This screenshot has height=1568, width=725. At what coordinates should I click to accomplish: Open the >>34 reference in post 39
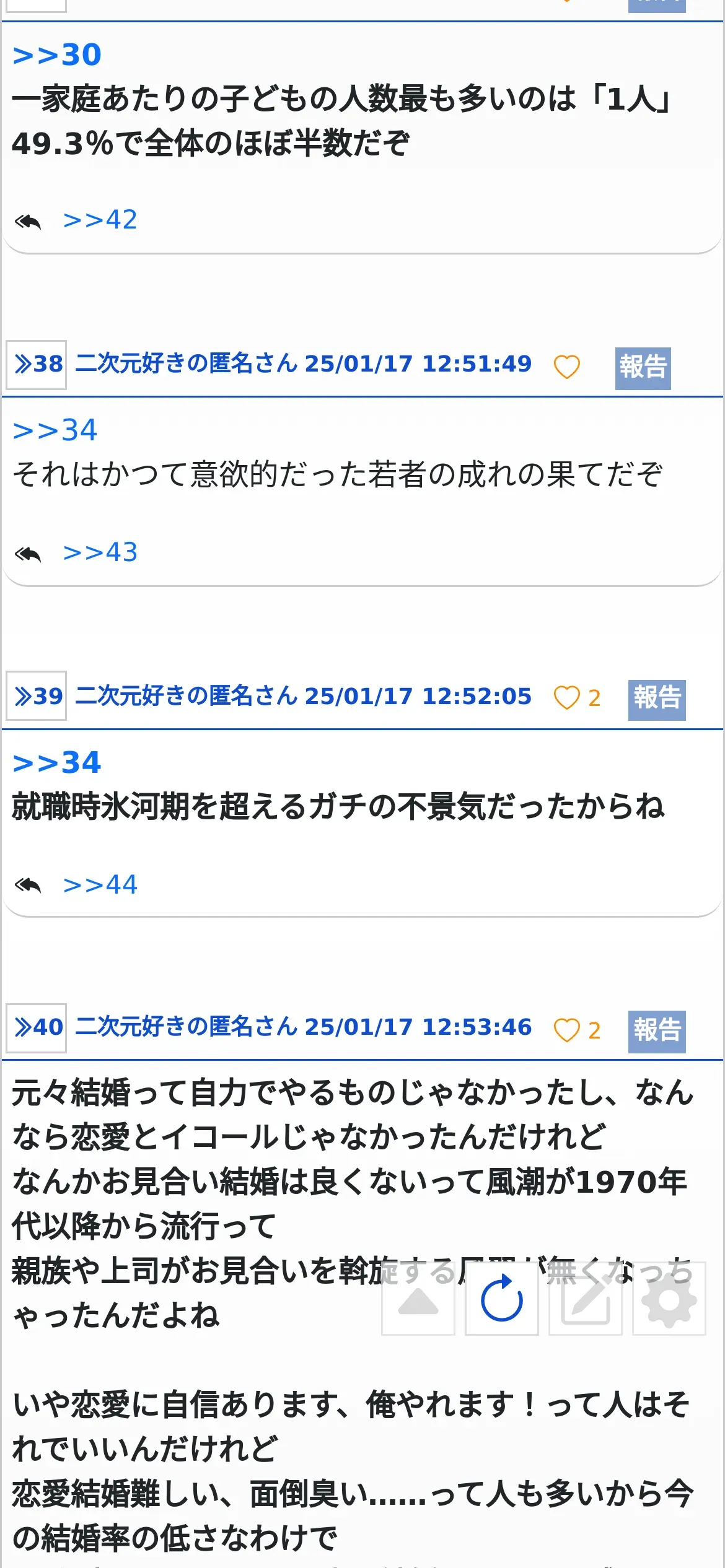(57, 763)
